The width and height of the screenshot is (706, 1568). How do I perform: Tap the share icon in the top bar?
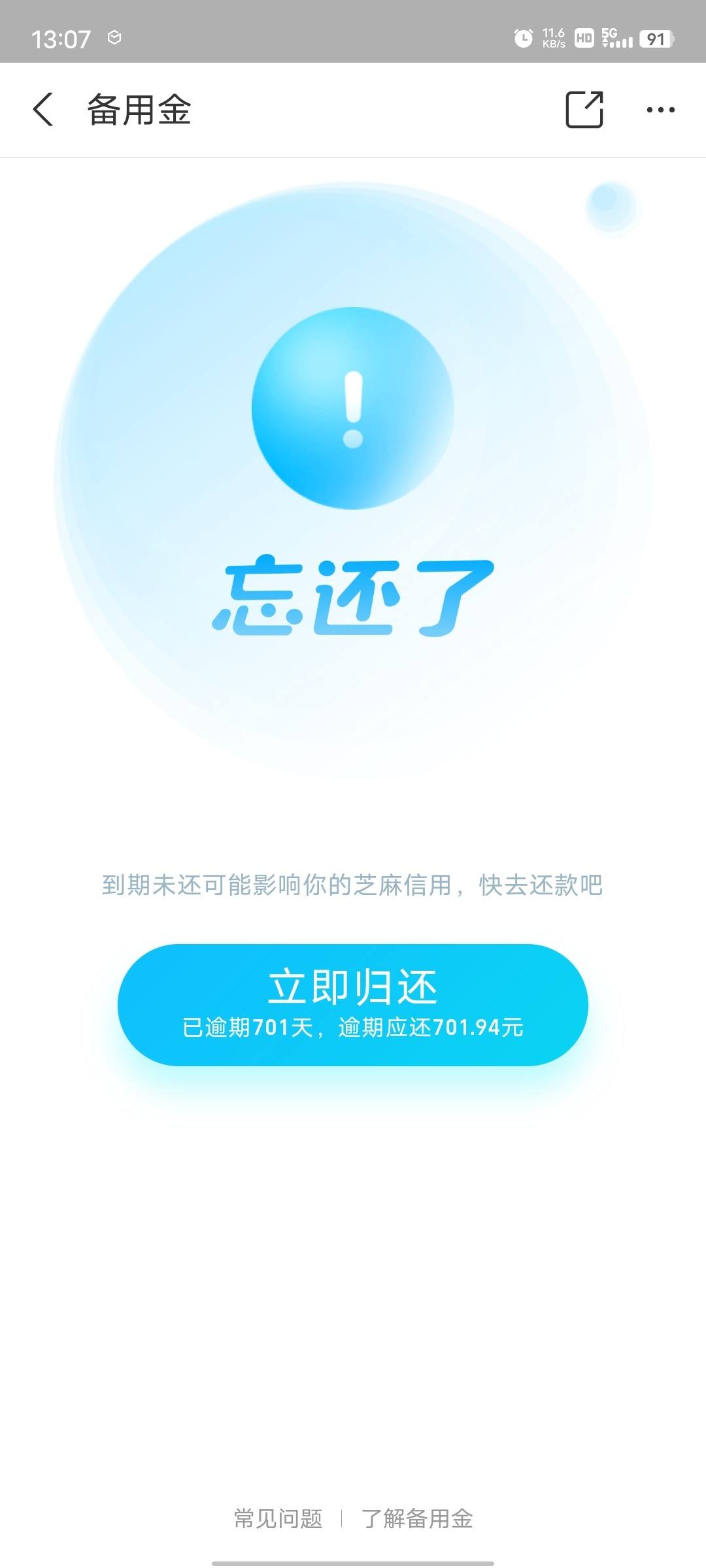pos(584,109)
